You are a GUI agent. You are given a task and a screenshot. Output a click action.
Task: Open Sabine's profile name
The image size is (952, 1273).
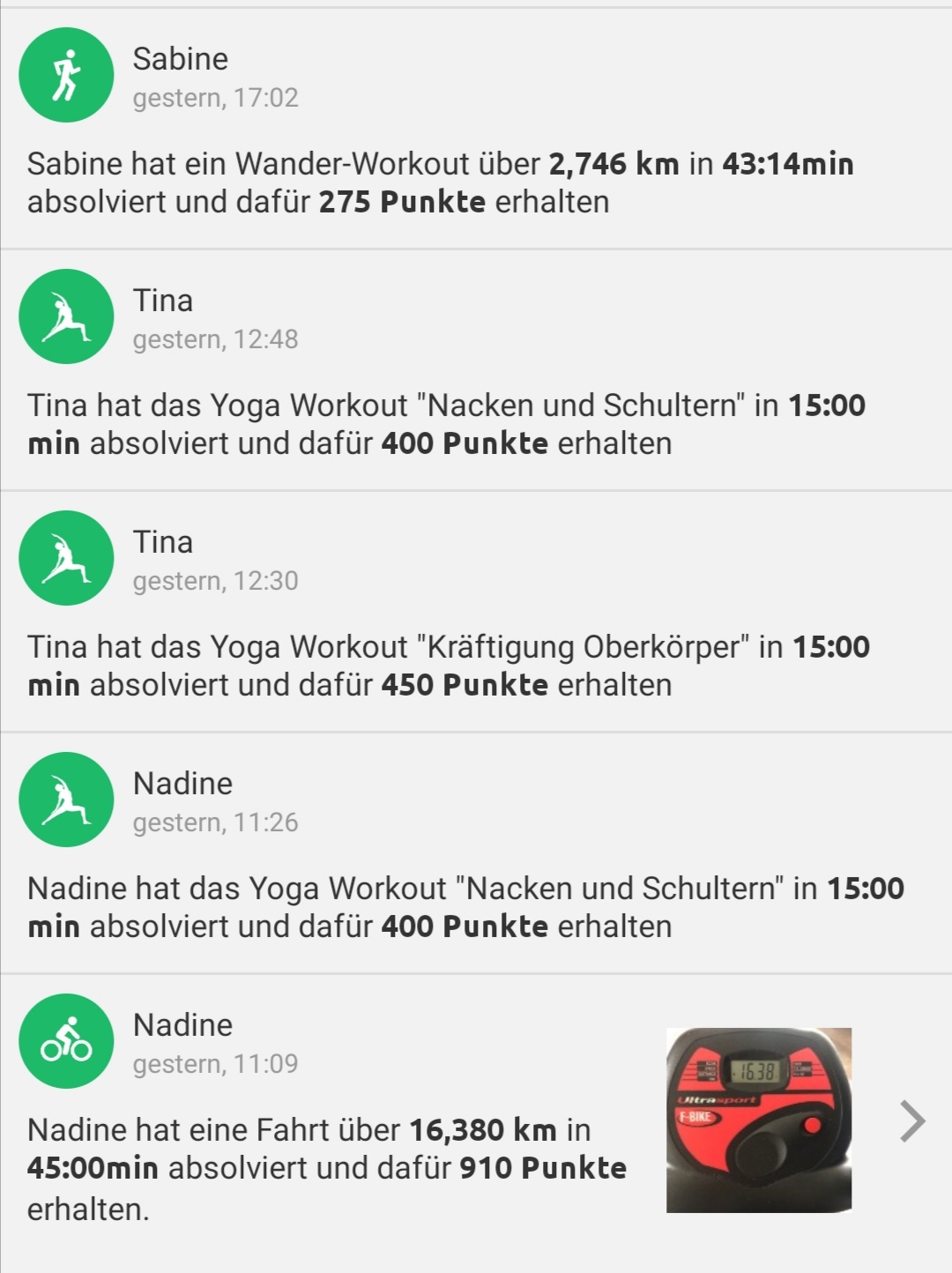[x=179, y=59]
